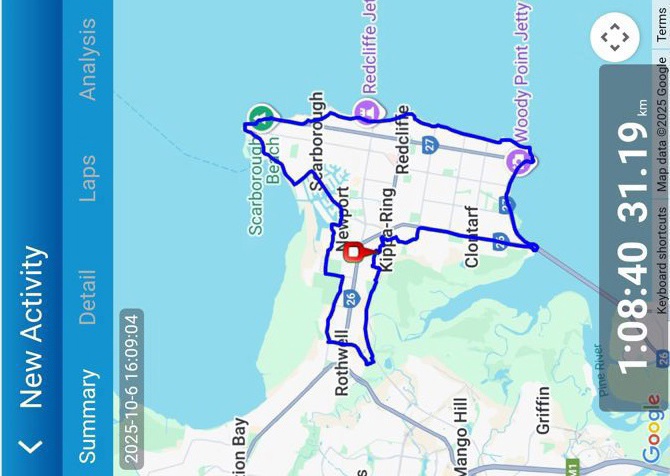Expand the map to fullscreen
The width and height of the screenshot is (670, 476).
pos(615,38)
